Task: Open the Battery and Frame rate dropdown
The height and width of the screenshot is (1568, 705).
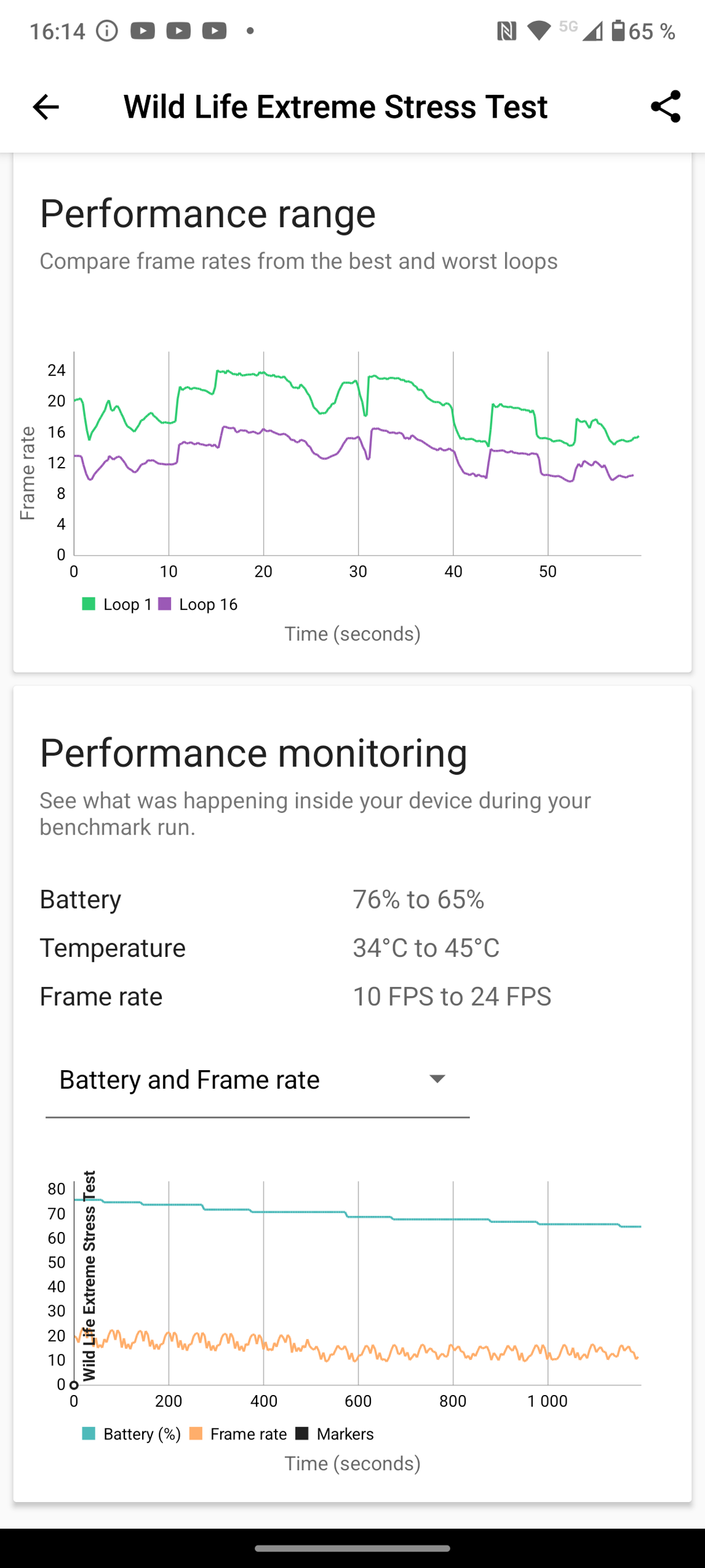Action: 257,1081
